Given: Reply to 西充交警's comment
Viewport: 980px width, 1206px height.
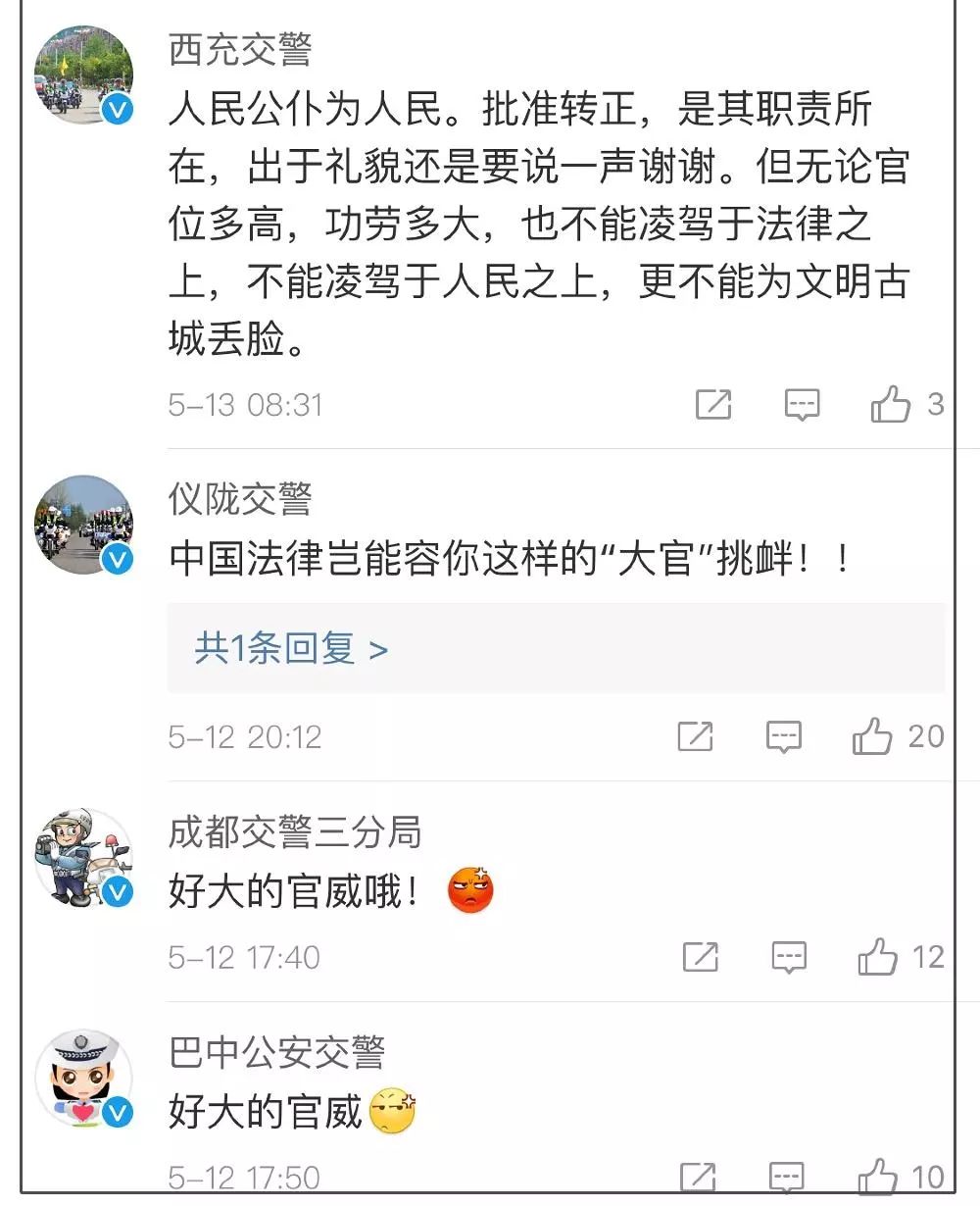Looking at the screenshot, I should 802,404.
